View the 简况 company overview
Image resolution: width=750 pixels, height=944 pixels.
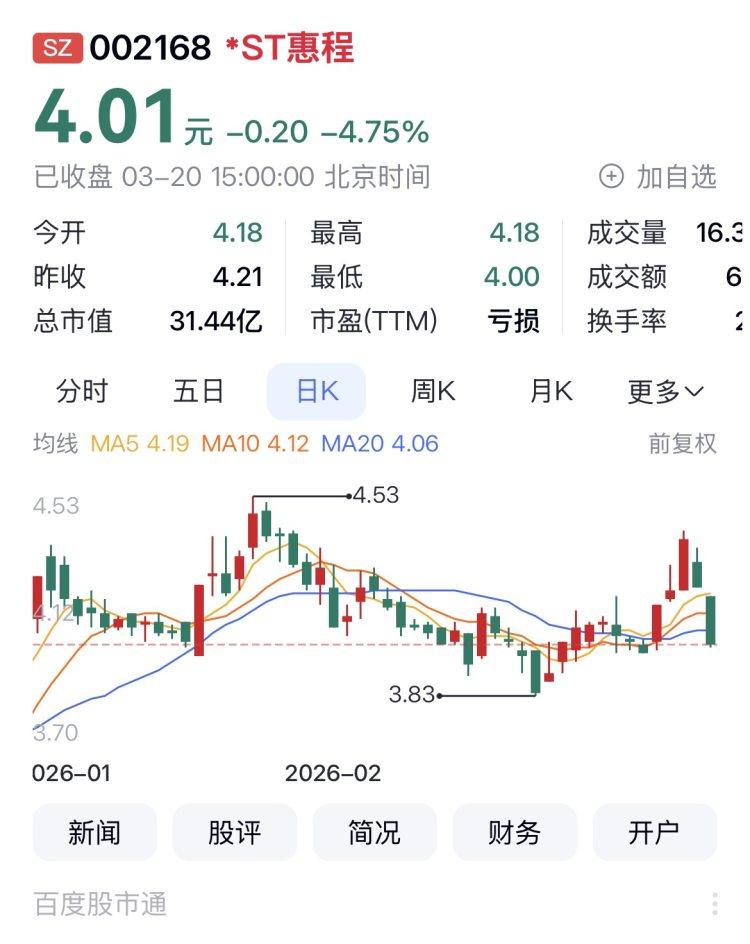pyautogui.click(x=375, y=832)
